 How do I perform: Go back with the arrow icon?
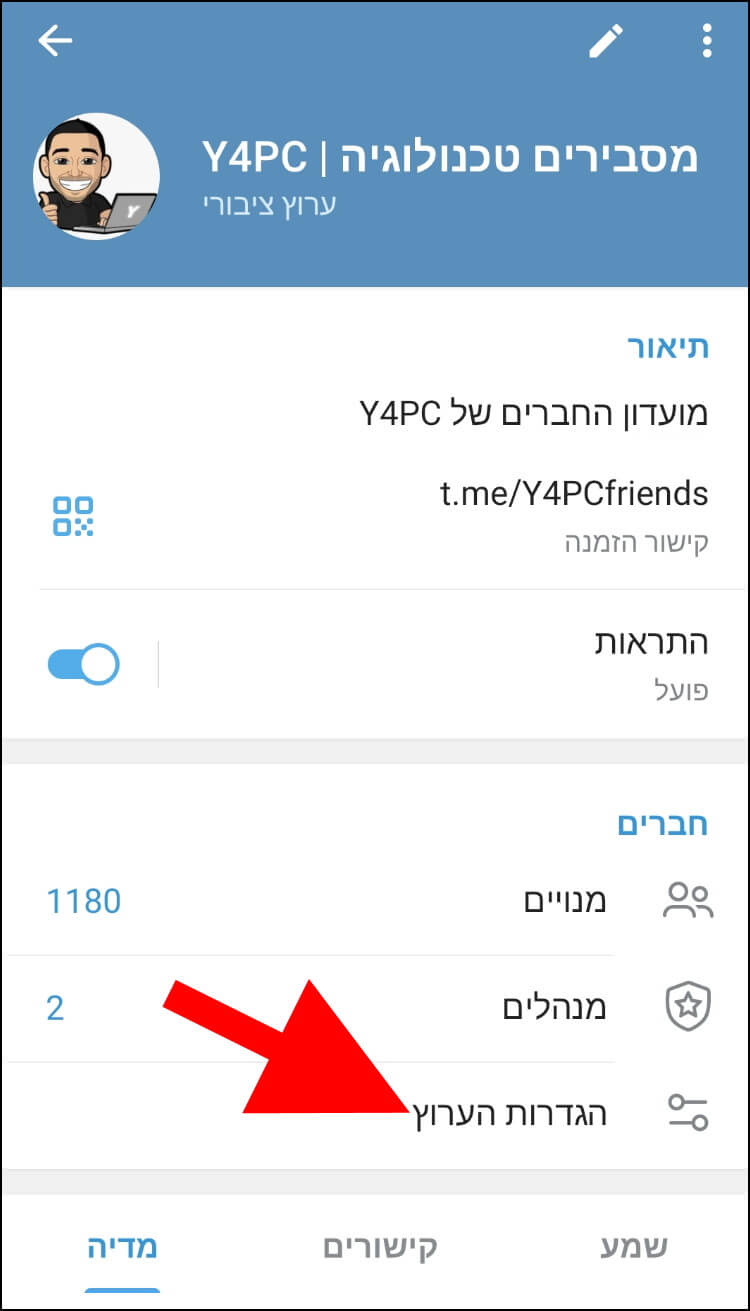pyautogui.click(x=56, y=41)
